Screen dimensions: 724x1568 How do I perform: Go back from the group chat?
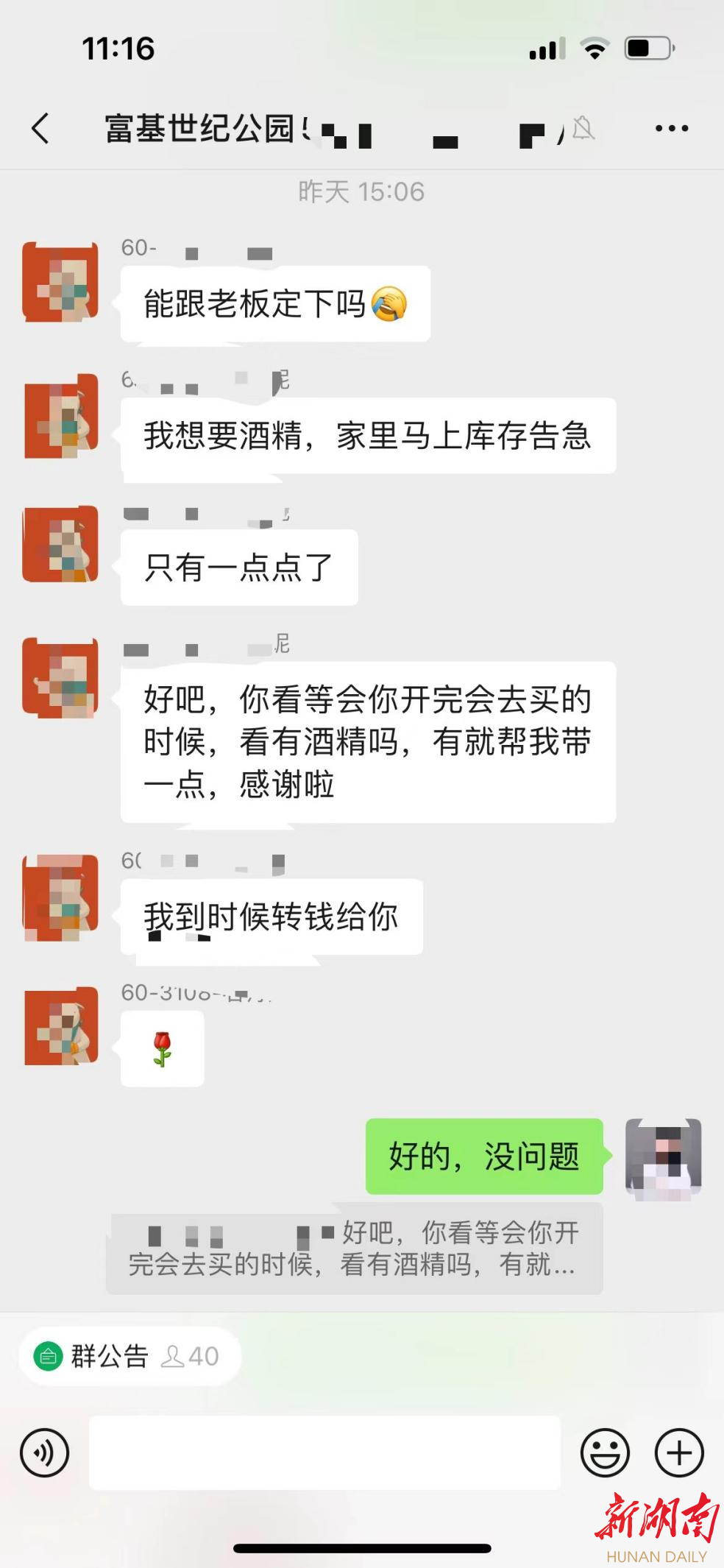pyautogui.click(x=41, y=128)
